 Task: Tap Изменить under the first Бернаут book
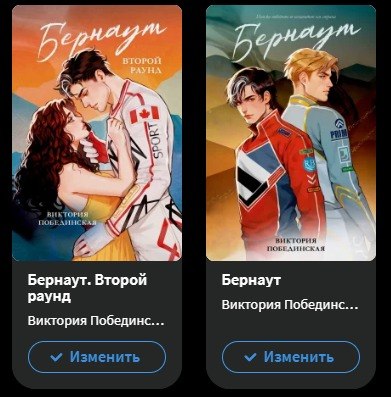click(x=291, y=357)
